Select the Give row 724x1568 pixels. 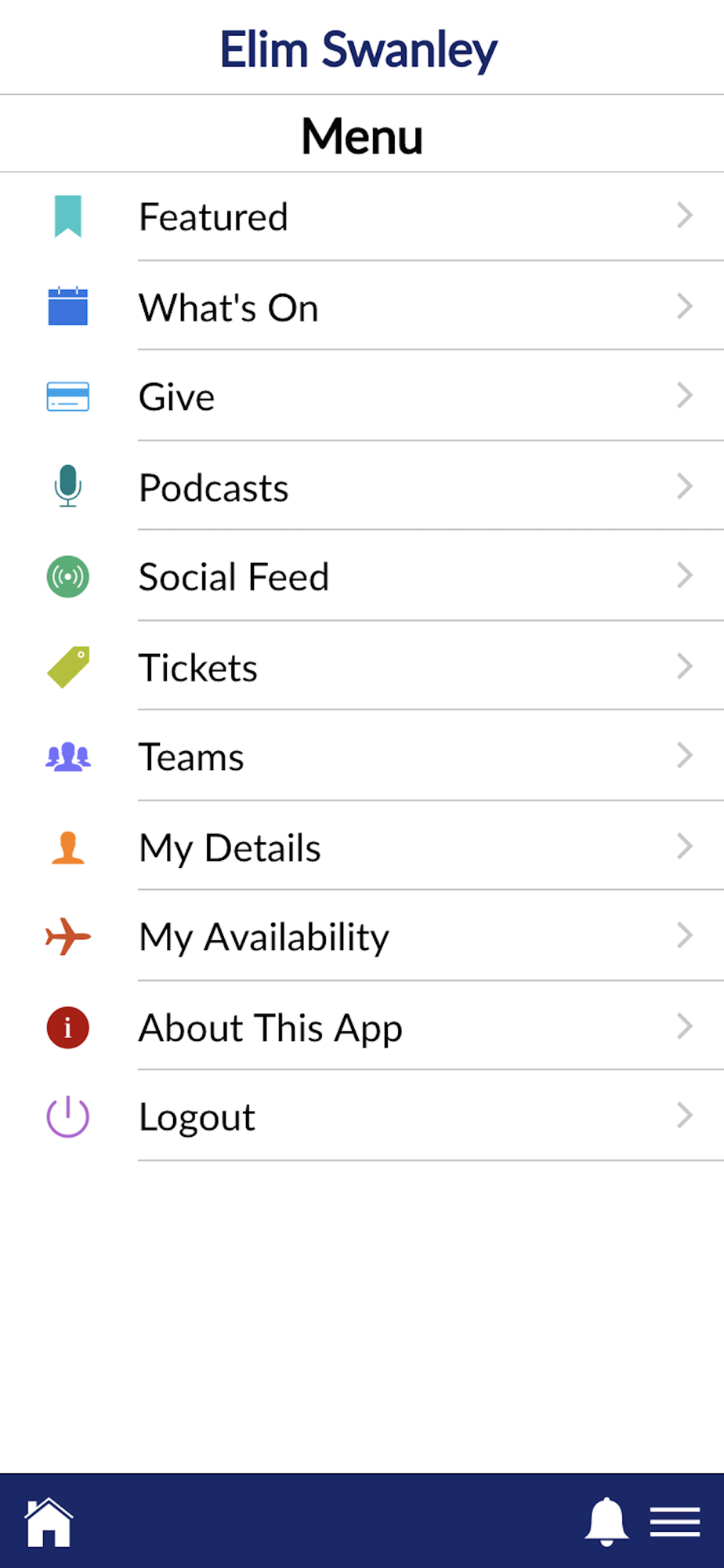(362, 396)
